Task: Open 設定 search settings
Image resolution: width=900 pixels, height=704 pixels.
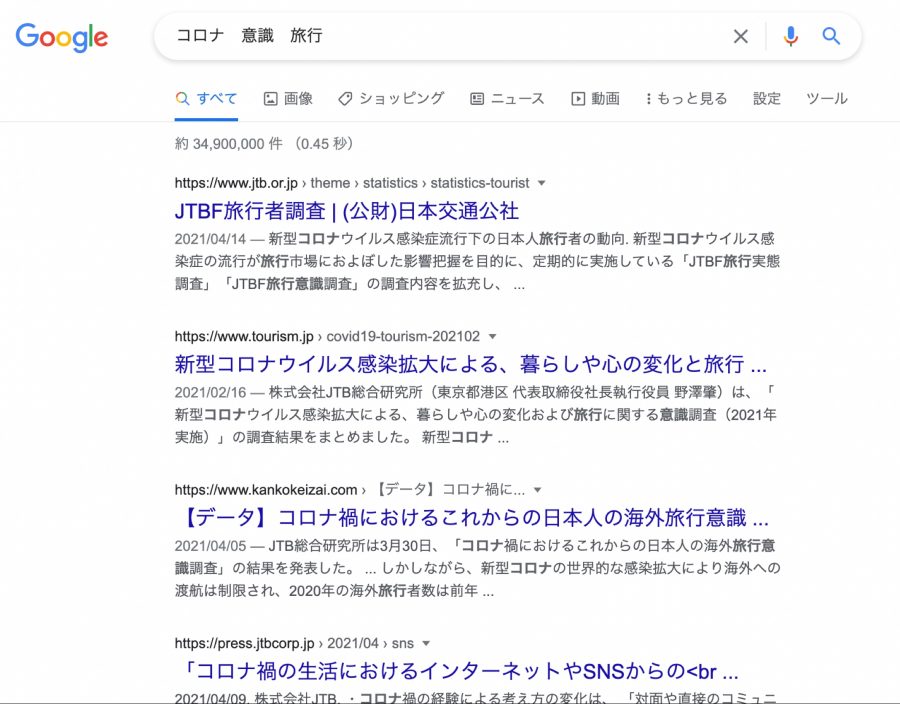Action: point(767,98)
